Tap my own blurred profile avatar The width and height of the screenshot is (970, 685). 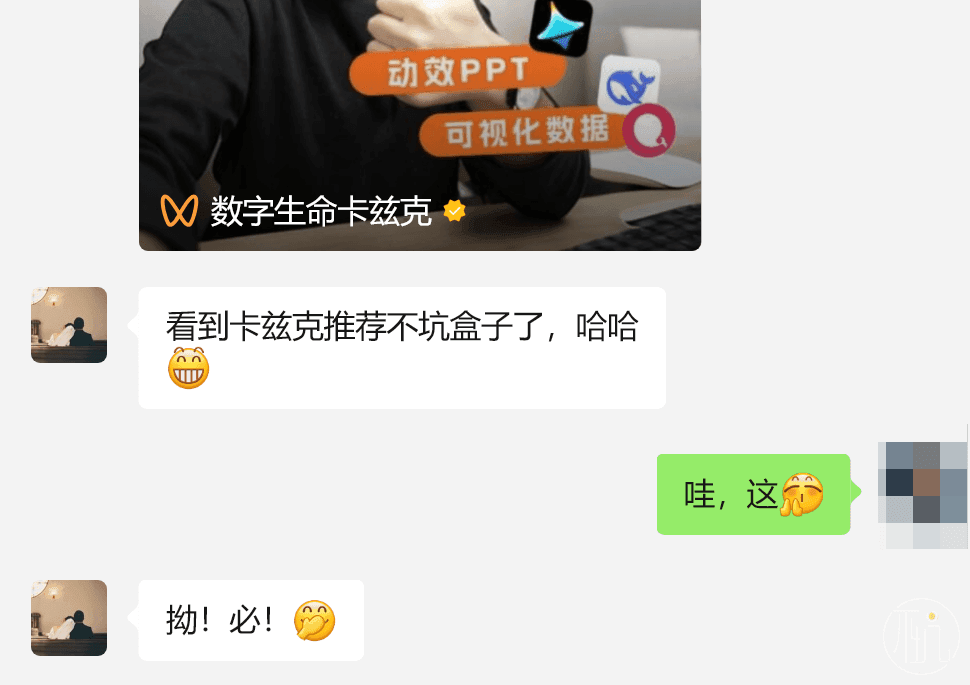coord(927,495)
